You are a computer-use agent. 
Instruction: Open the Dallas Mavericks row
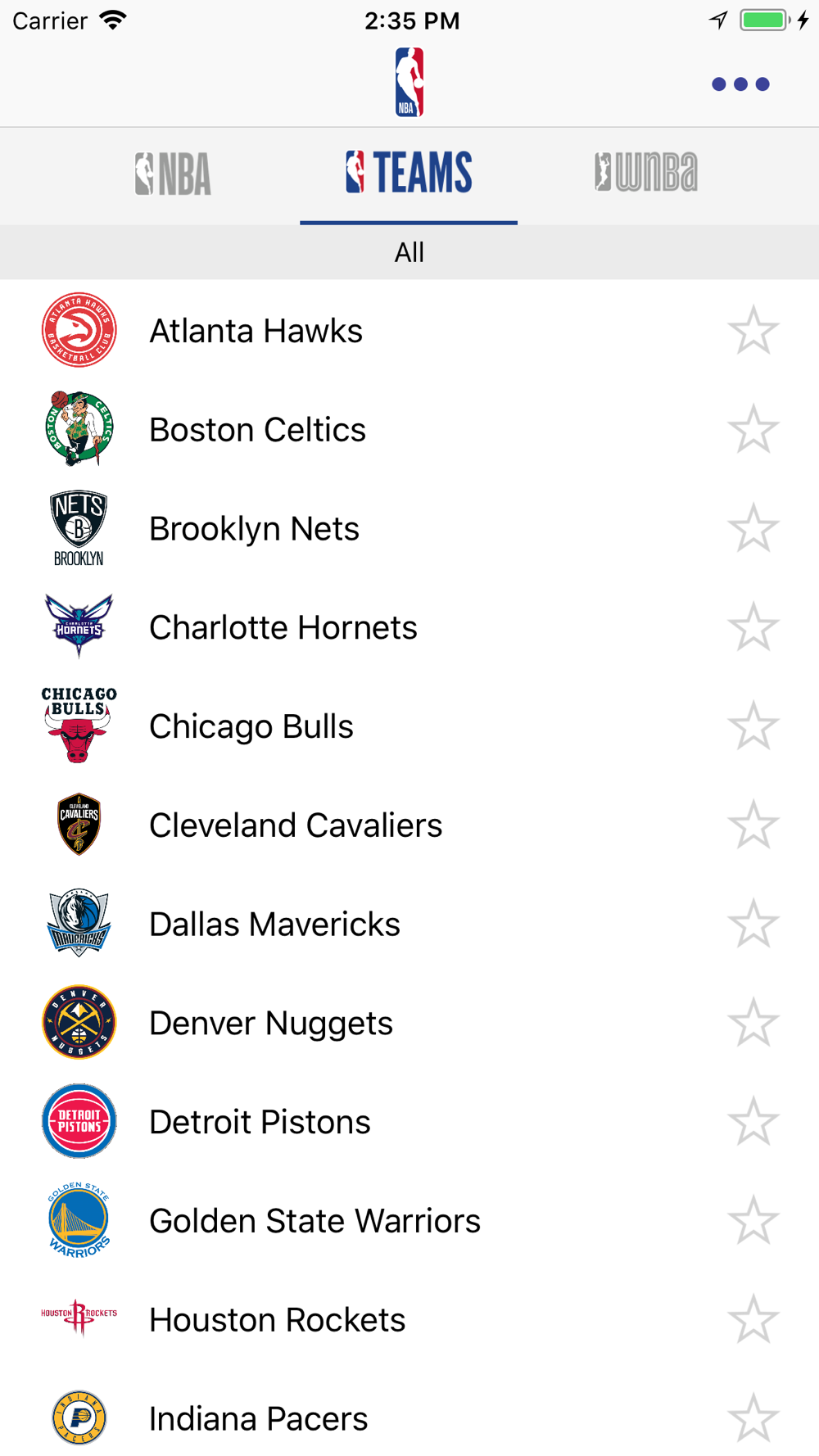coord(409,924)
